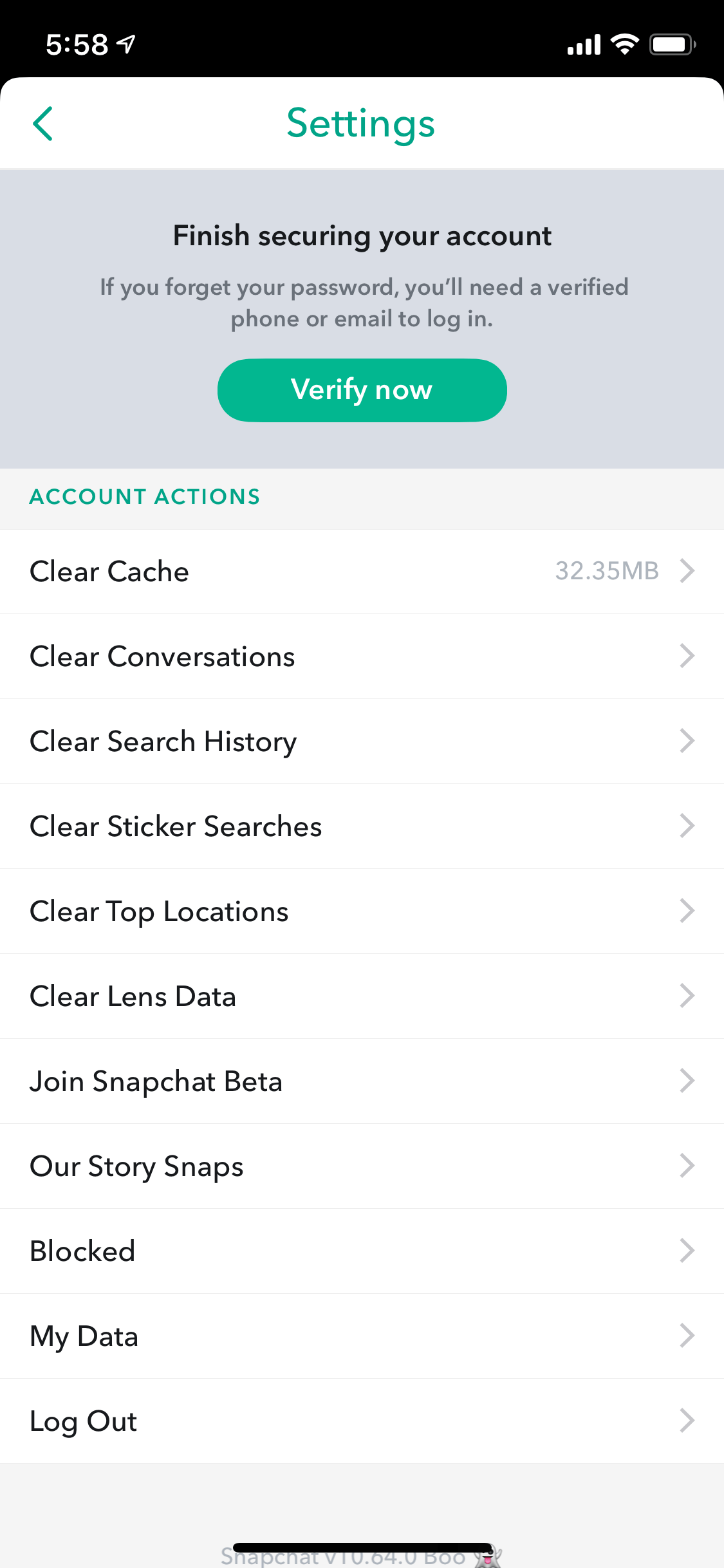This screenshot has height=1568, width=724.
Task: Select Clear Conversations
Action: pos(362,657)
